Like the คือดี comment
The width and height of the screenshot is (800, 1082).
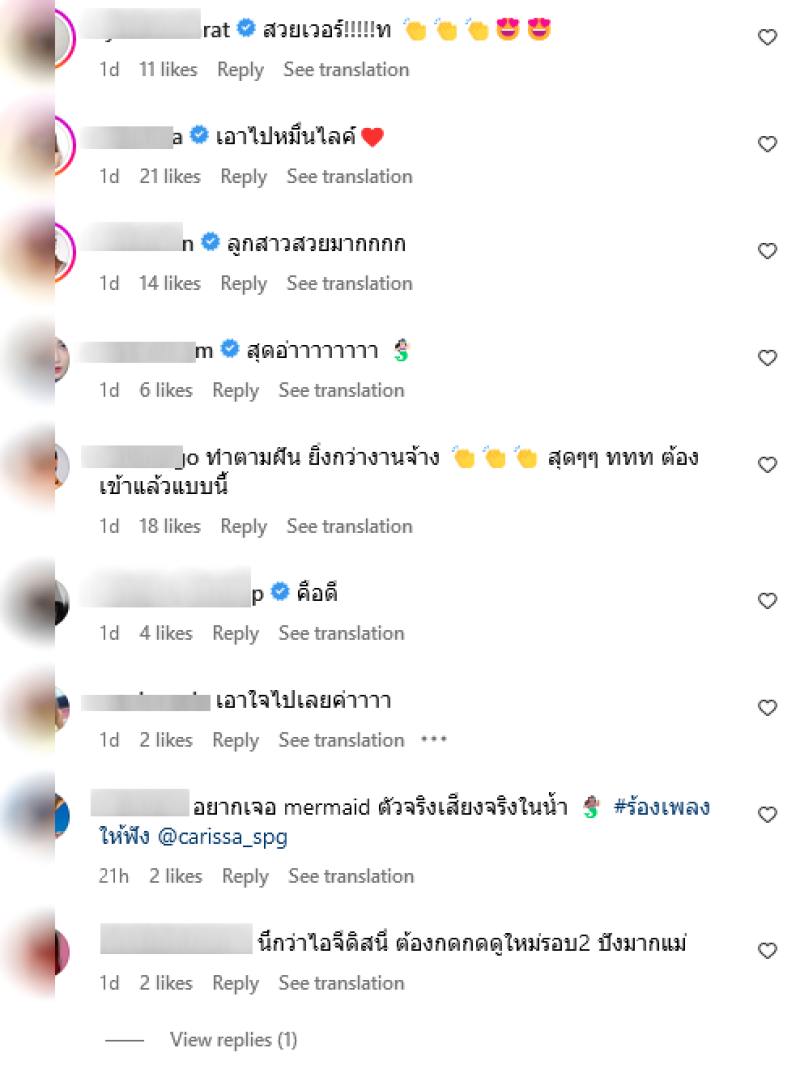click(x=767, y=601)
